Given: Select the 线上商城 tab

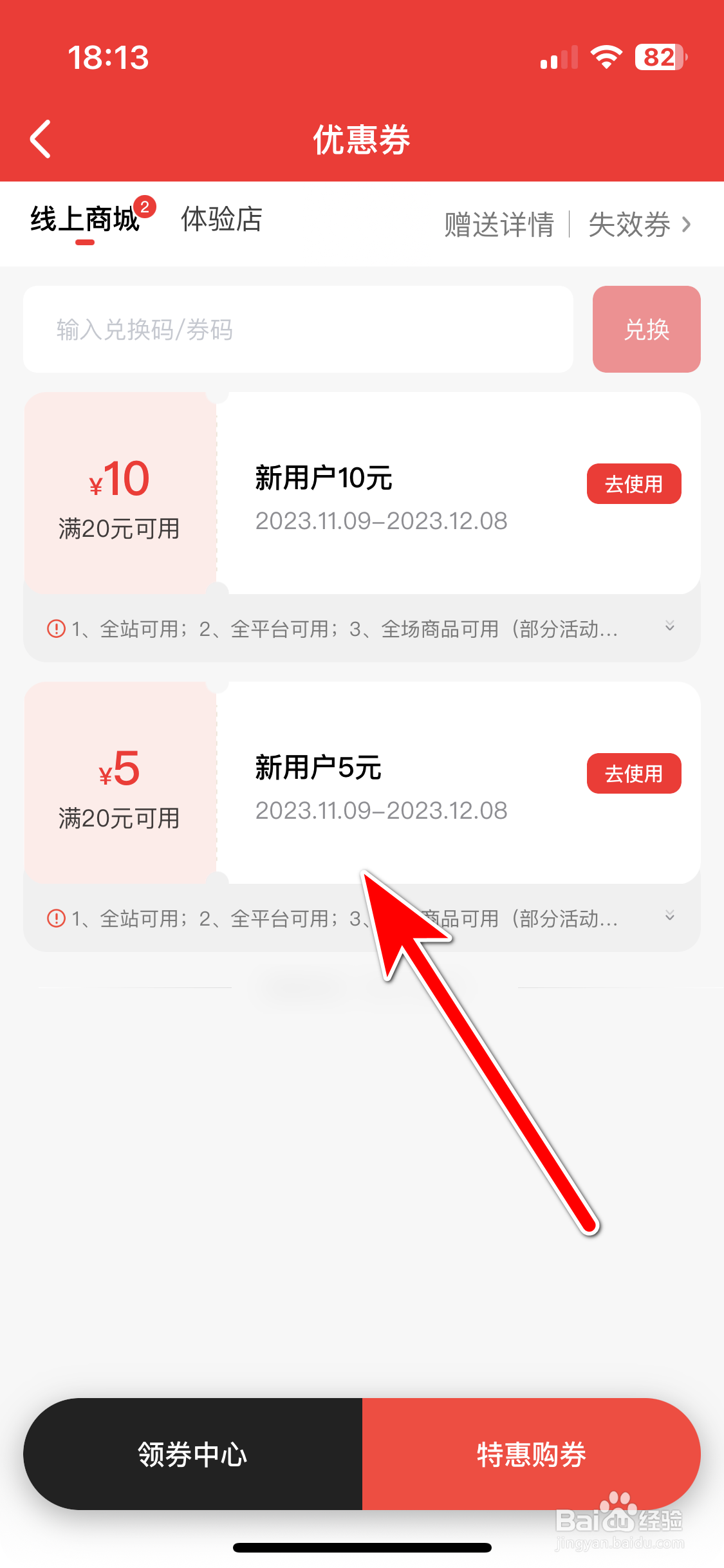Looking at the screenshot, I should pyautogui.click(x=85, y=220).
